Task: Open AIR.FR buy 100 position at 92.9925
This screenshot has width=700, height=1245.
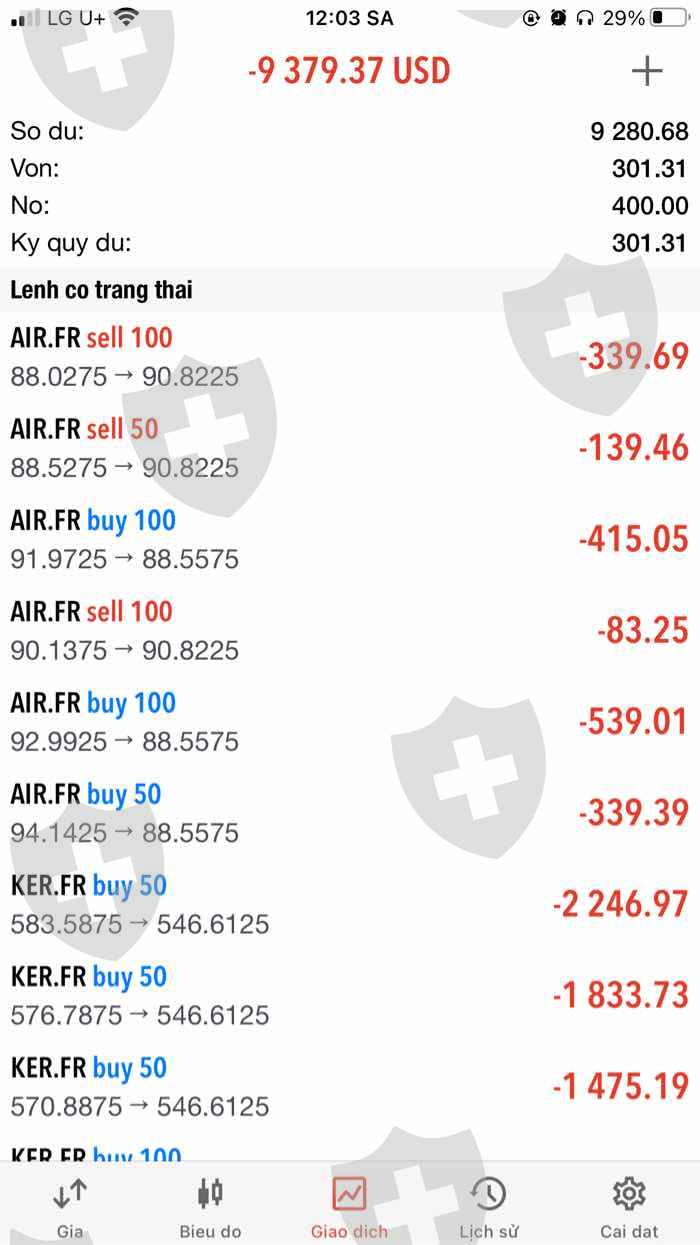Action: 350,722
